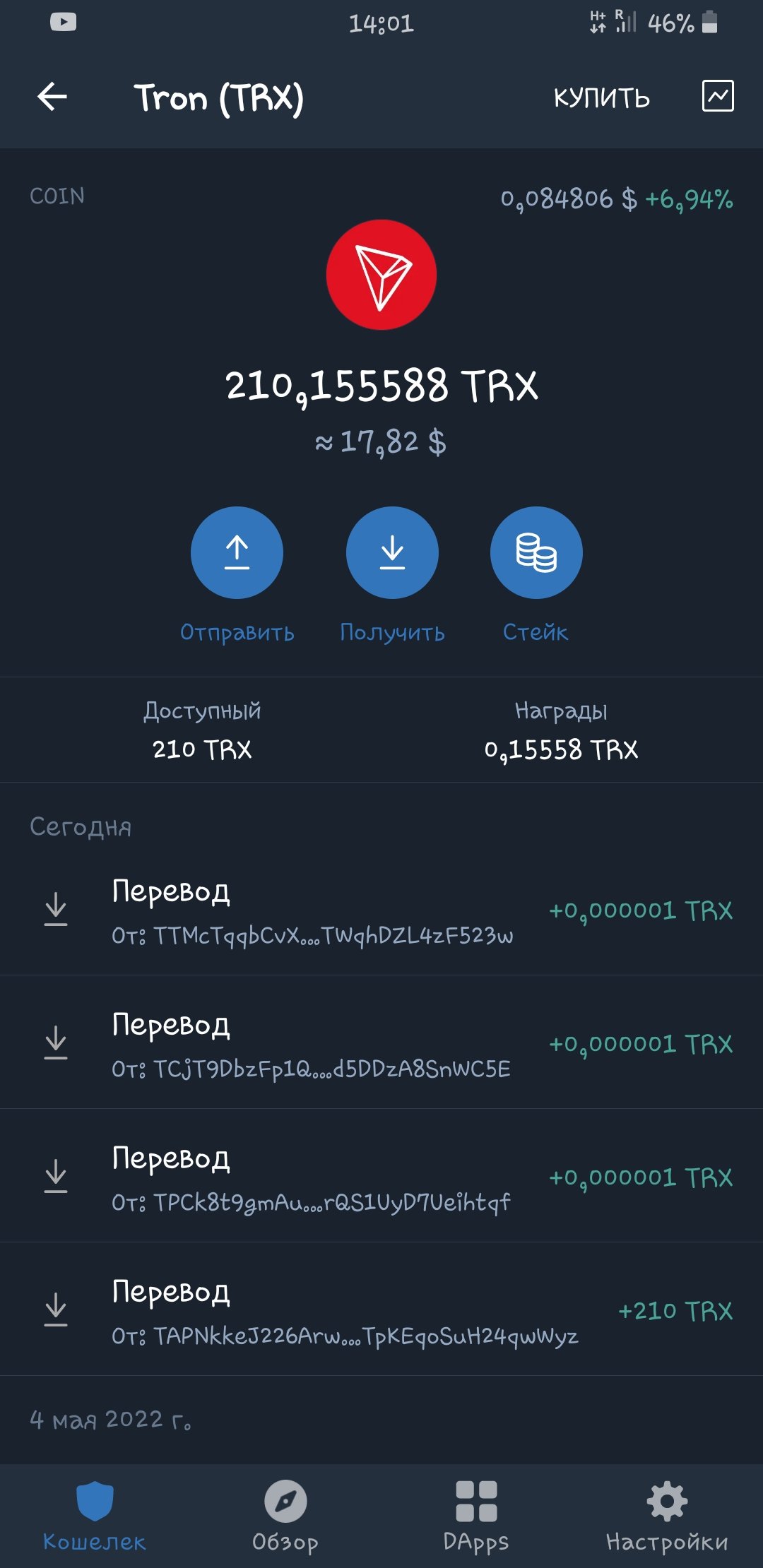Open the transfer from TPCk8t9gmAu address
The height and width of the screenshot is (1568, 763).
tap(381, 1176)
